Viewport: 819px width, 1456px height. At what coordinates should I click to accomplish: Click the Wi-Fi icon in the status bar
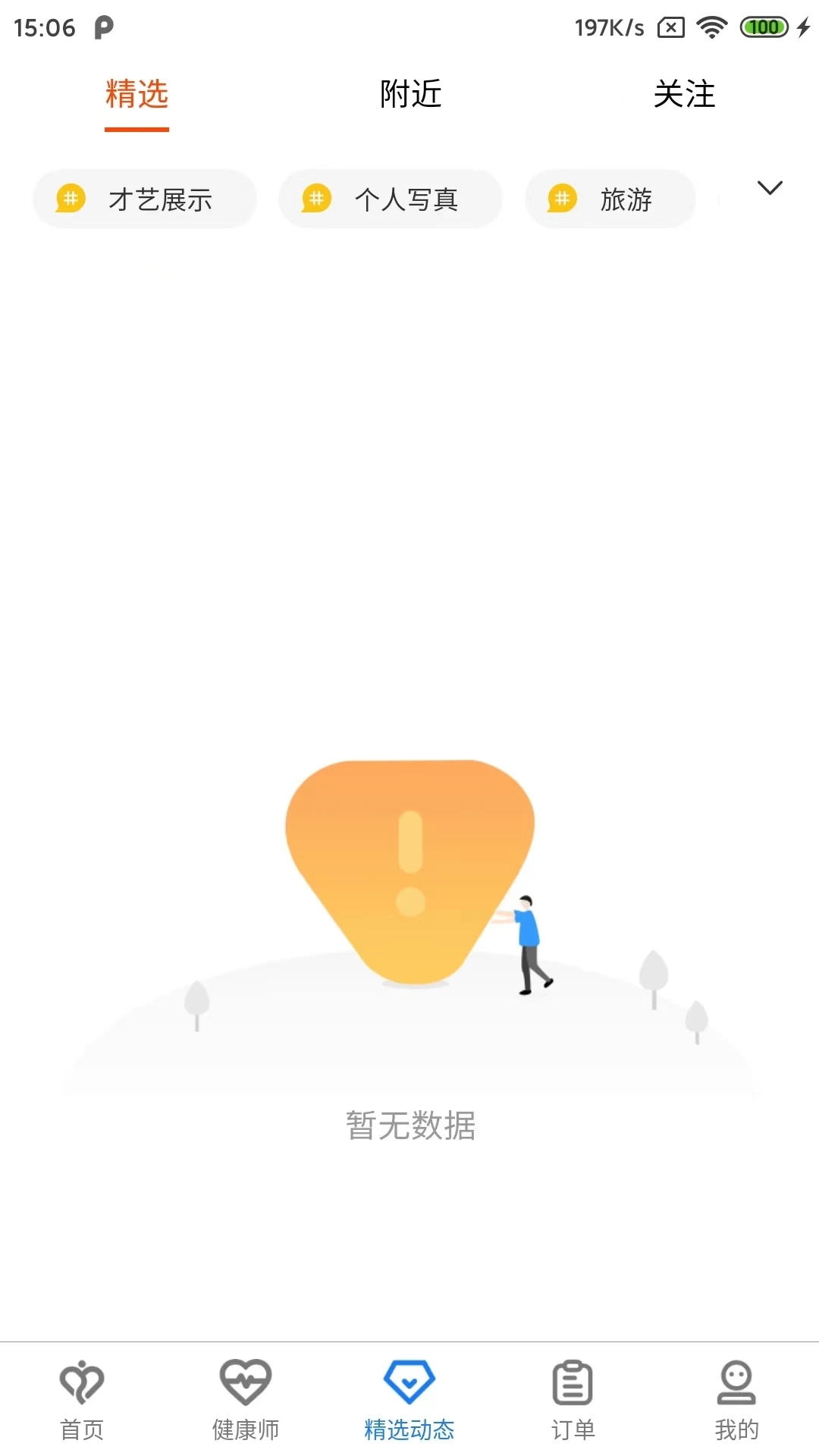711,27
